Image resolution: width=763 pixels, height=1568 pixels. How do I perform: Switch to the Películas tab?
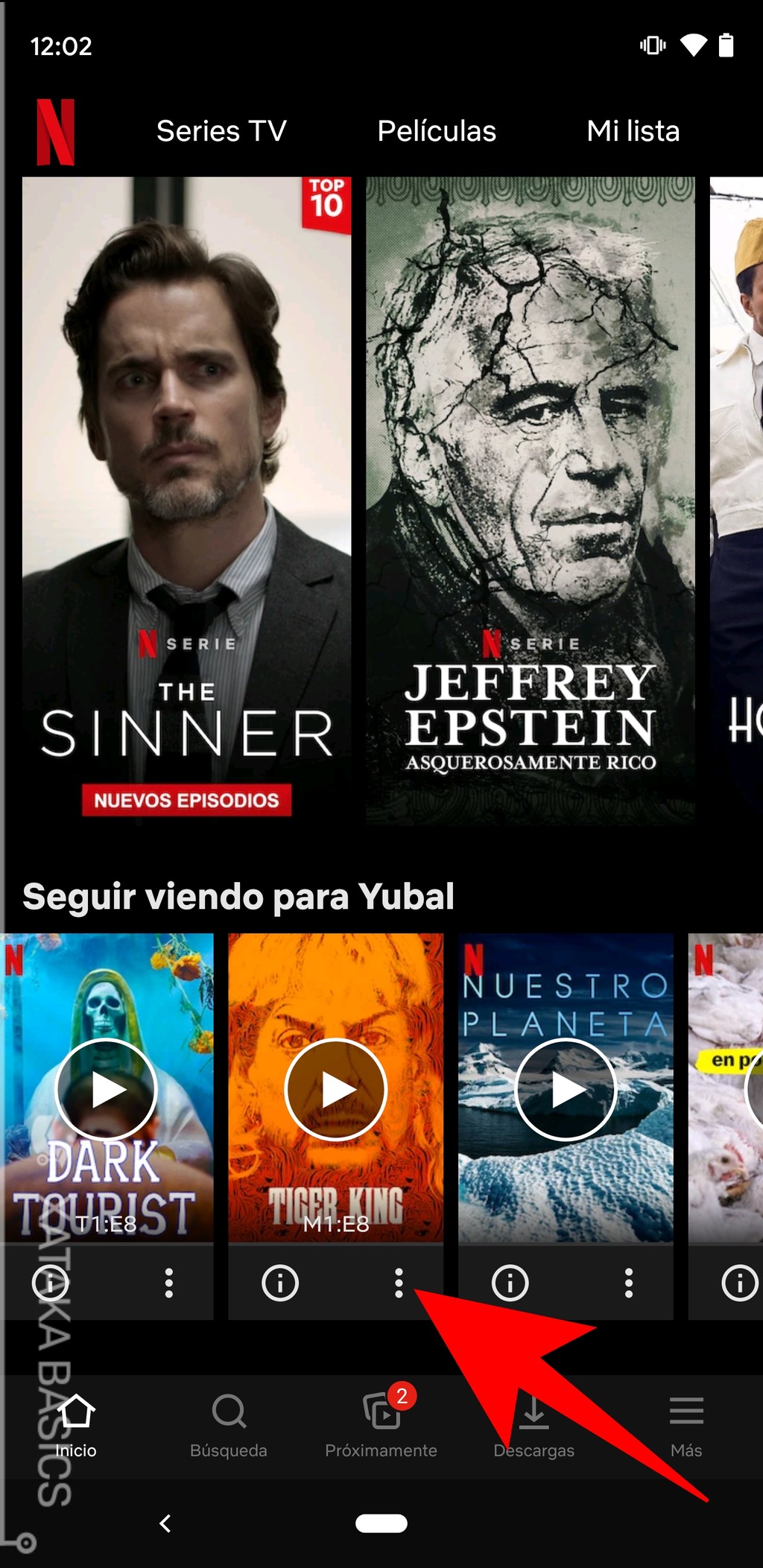(437, 130)
